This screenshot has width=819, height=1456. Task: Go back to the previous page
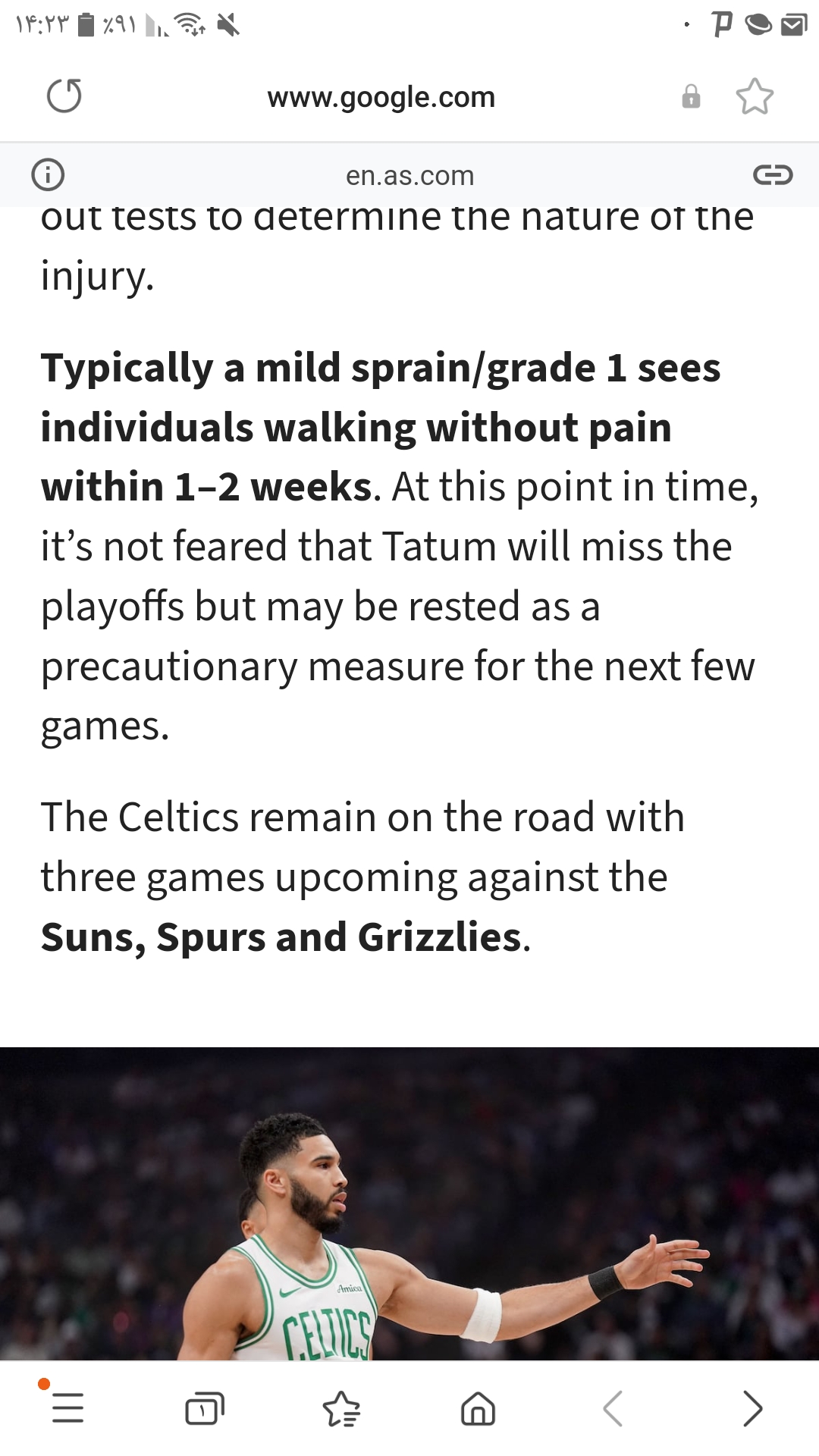pos(613,1408)
